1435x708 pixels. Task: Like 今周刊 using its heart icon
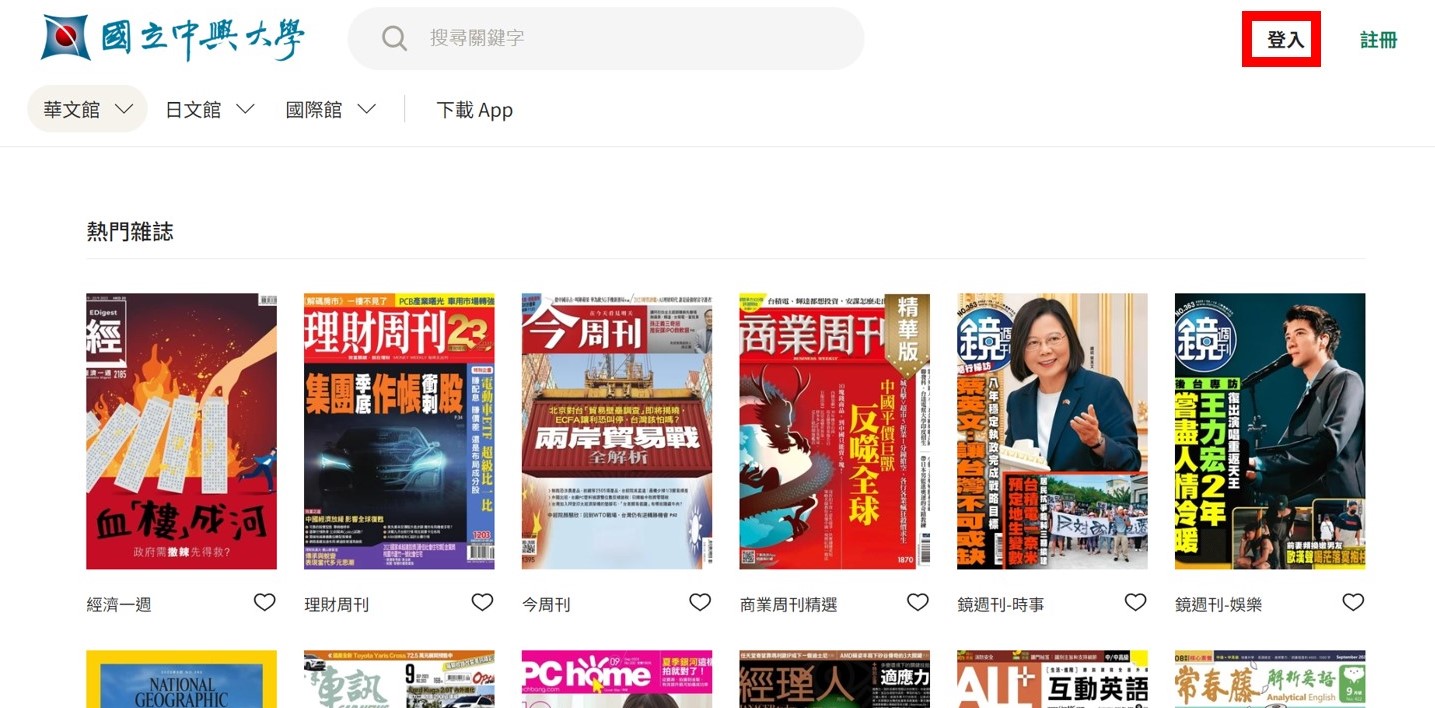coord(700,602)
